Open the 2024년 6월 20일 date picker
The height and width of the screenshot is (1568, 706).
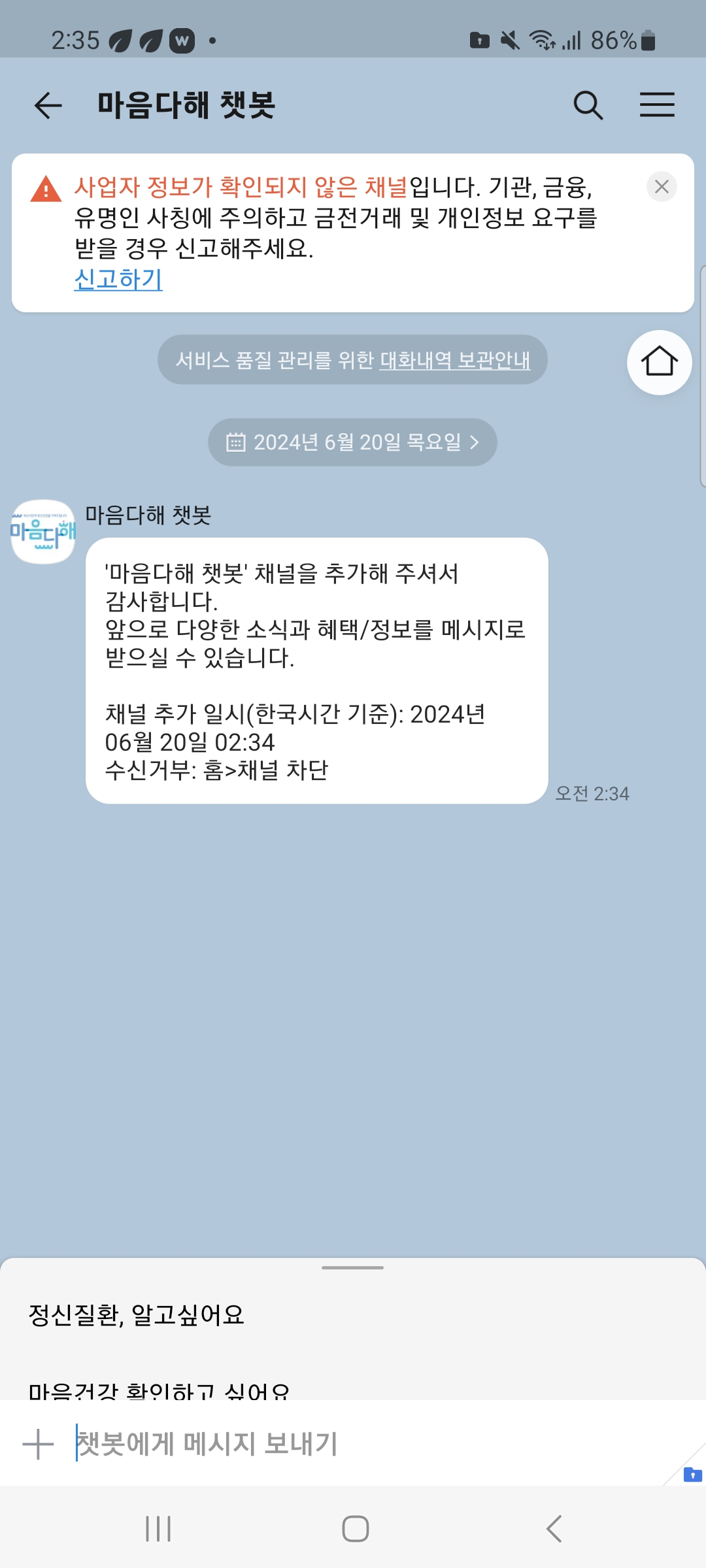coord(352,442)
